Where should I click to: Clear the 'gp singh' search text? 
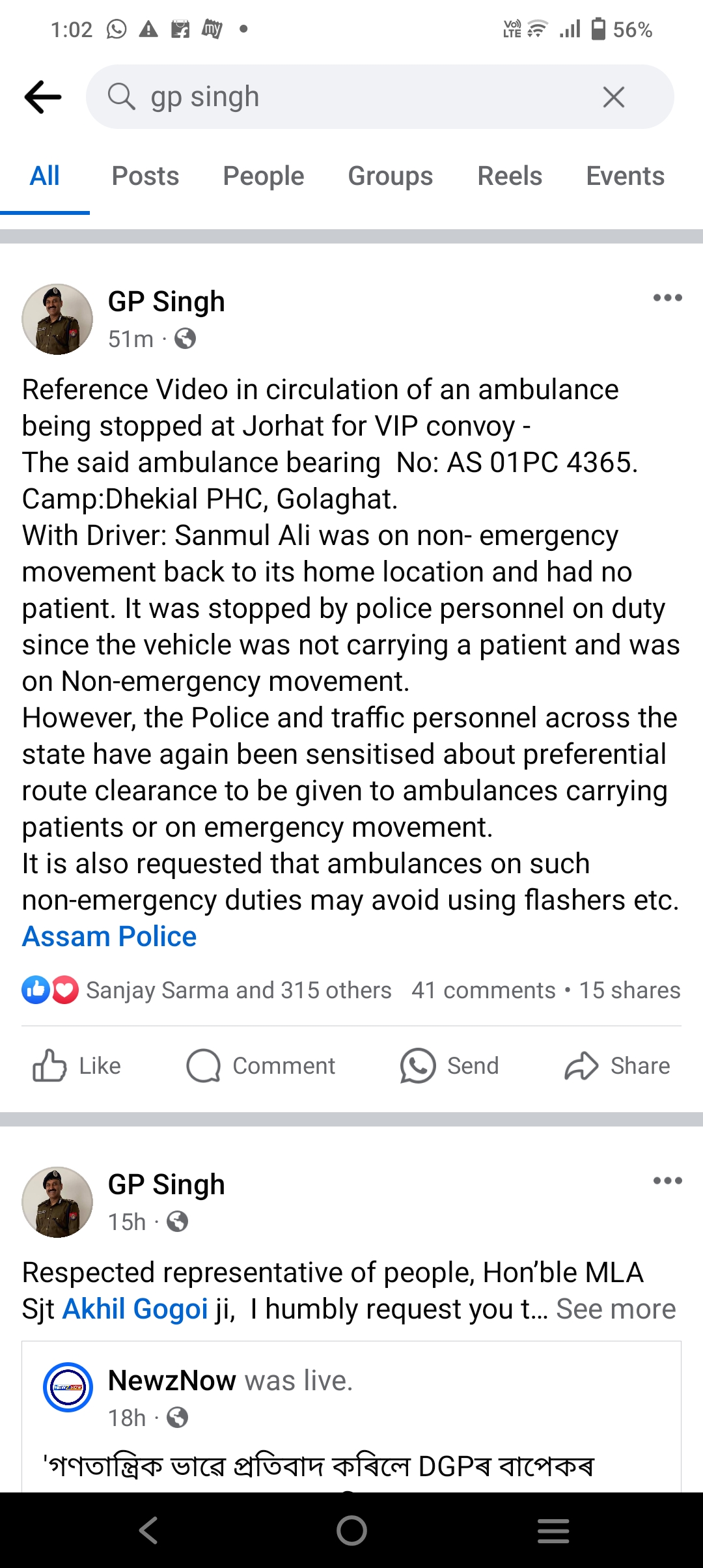pyautogui.click(x=613, y=97)
